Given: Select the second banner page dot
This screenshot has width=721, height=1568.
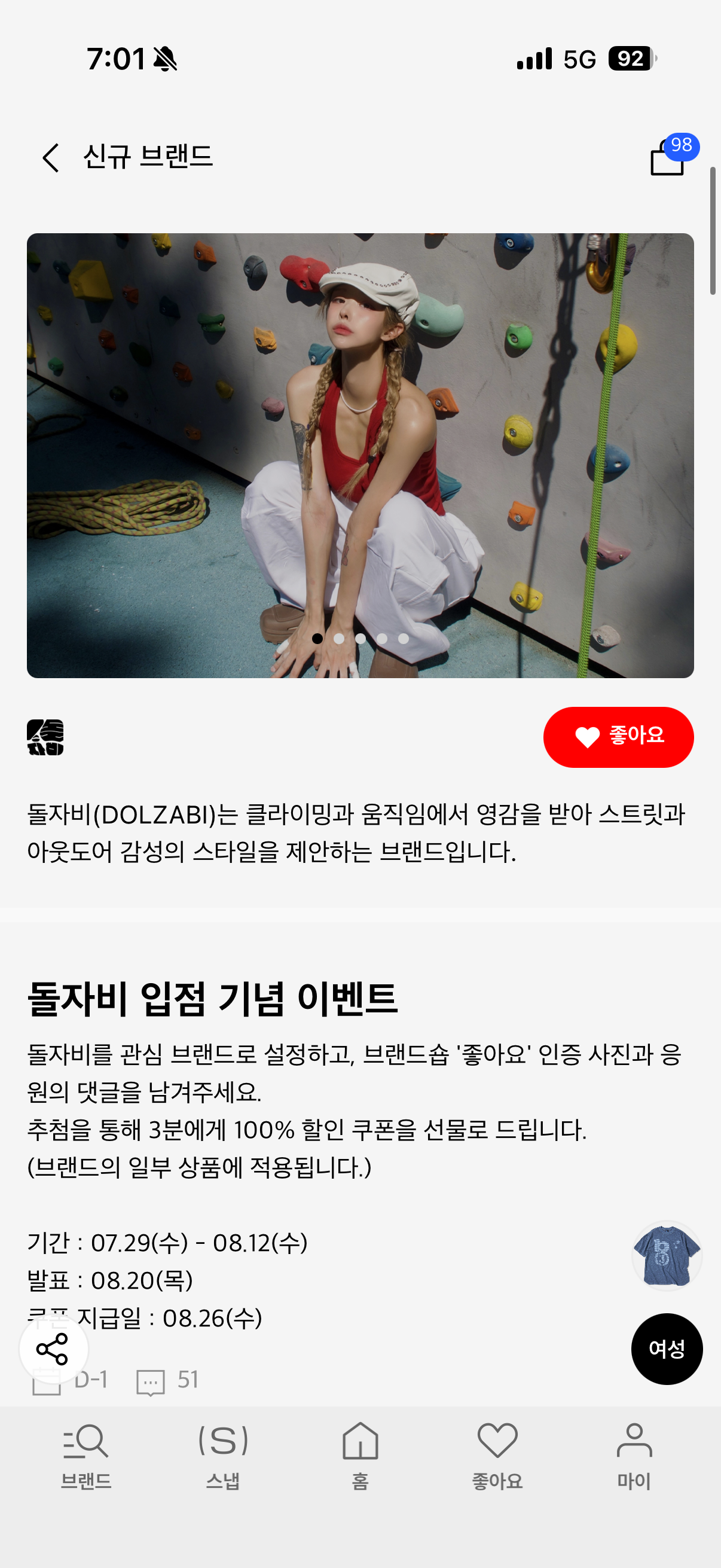Looking at the screenshot, I should [339, 639].
